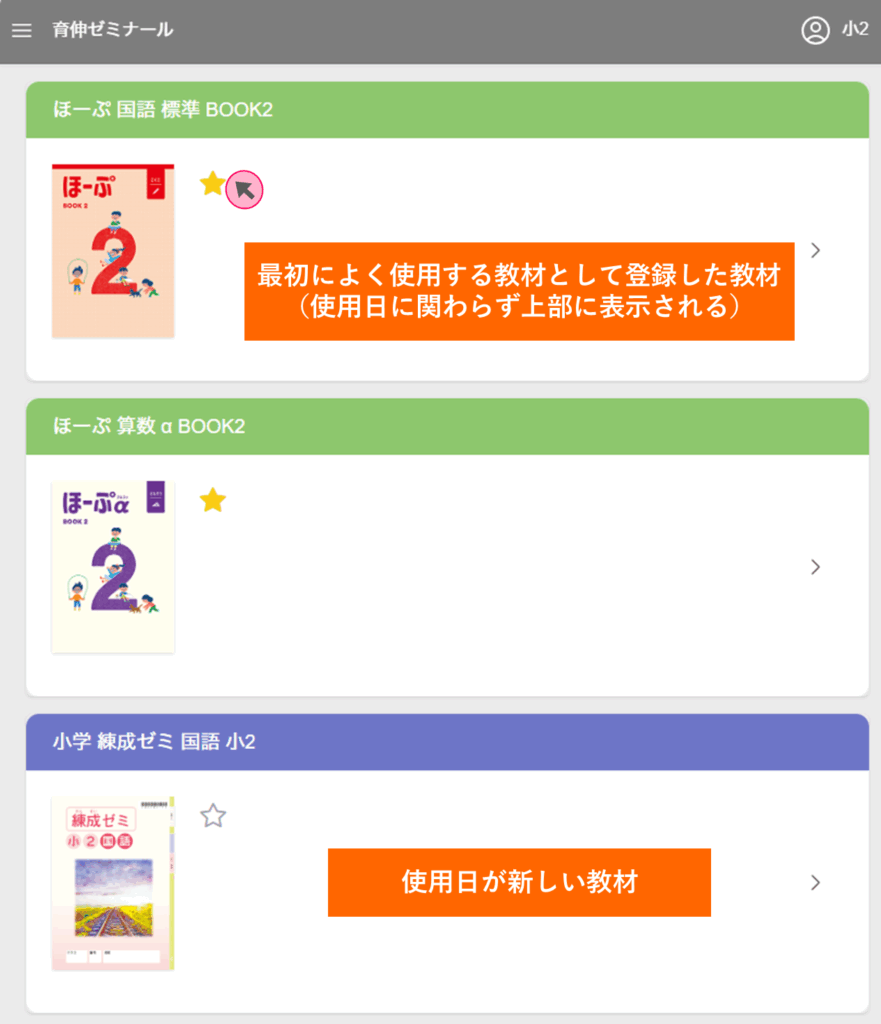This screenshot has height=1024, width=881.
Task: Open the 小学 練成ゼミ 国語 小2 card
Action: (815, 882)
